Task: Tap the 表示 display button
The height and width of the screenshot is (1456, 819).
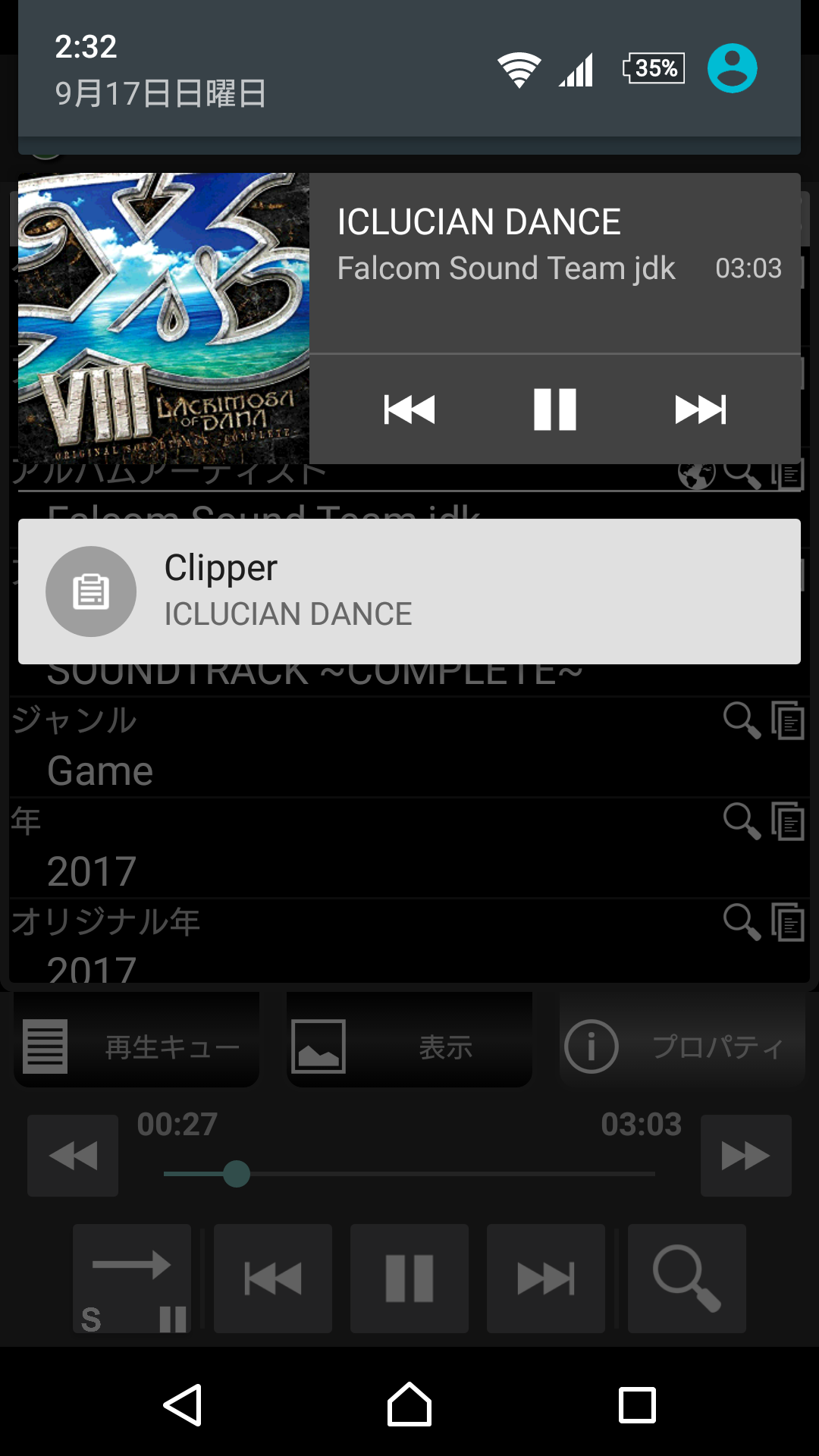Action: (409, 1046)
